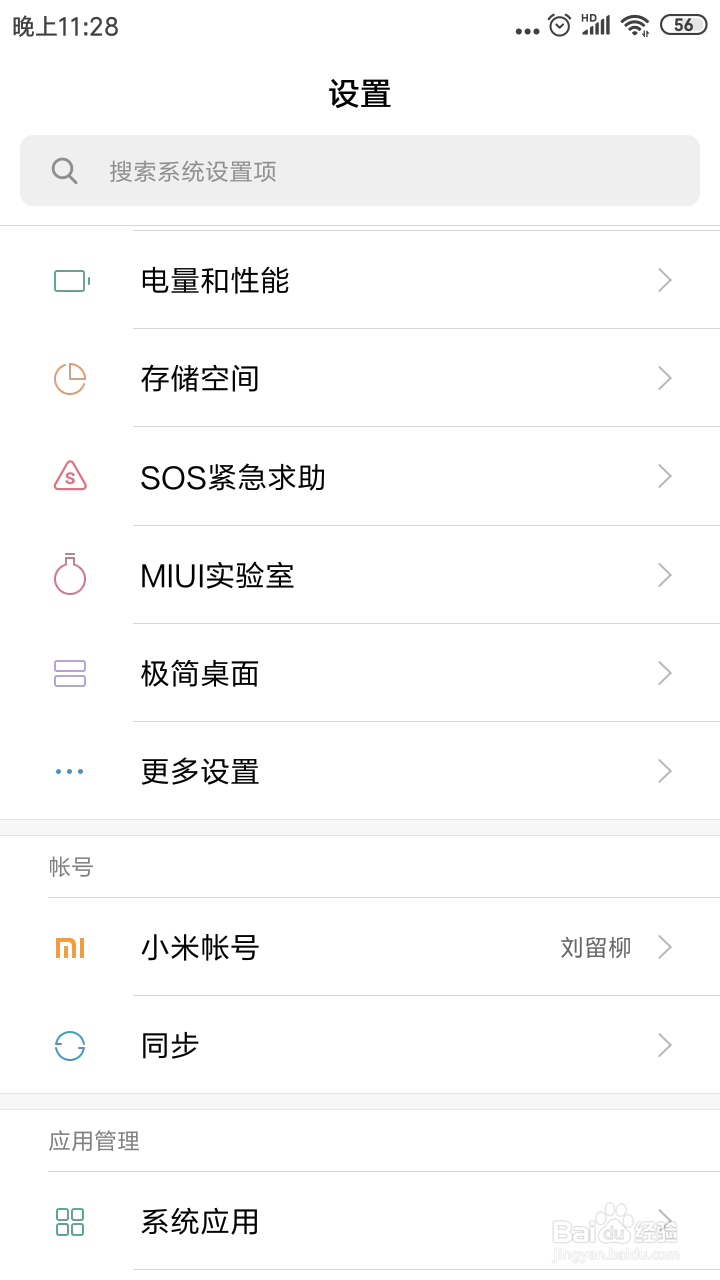Open 更多设置
Screen dimensions: 720x1280
tap(360, 771)
